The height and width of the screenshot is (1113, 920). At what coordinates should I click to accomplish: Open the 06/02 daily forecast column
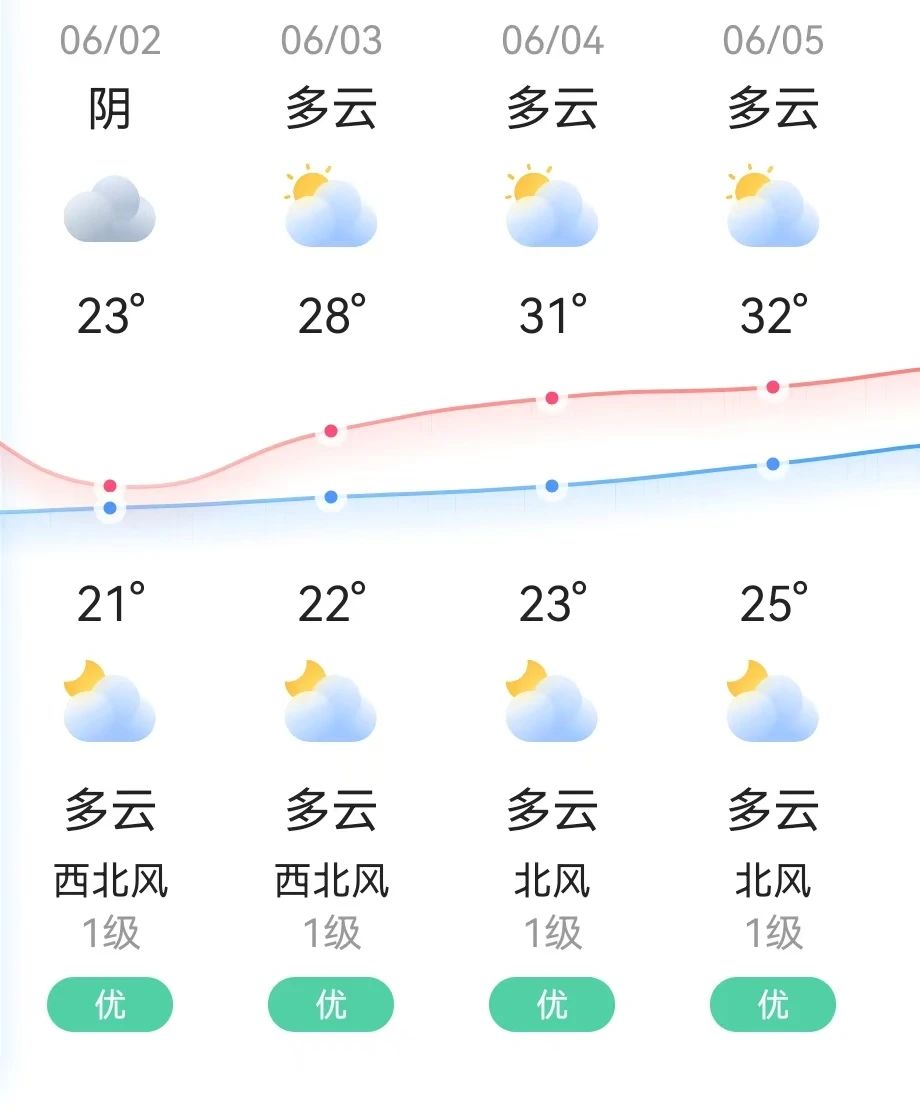(x=110, y=40)
